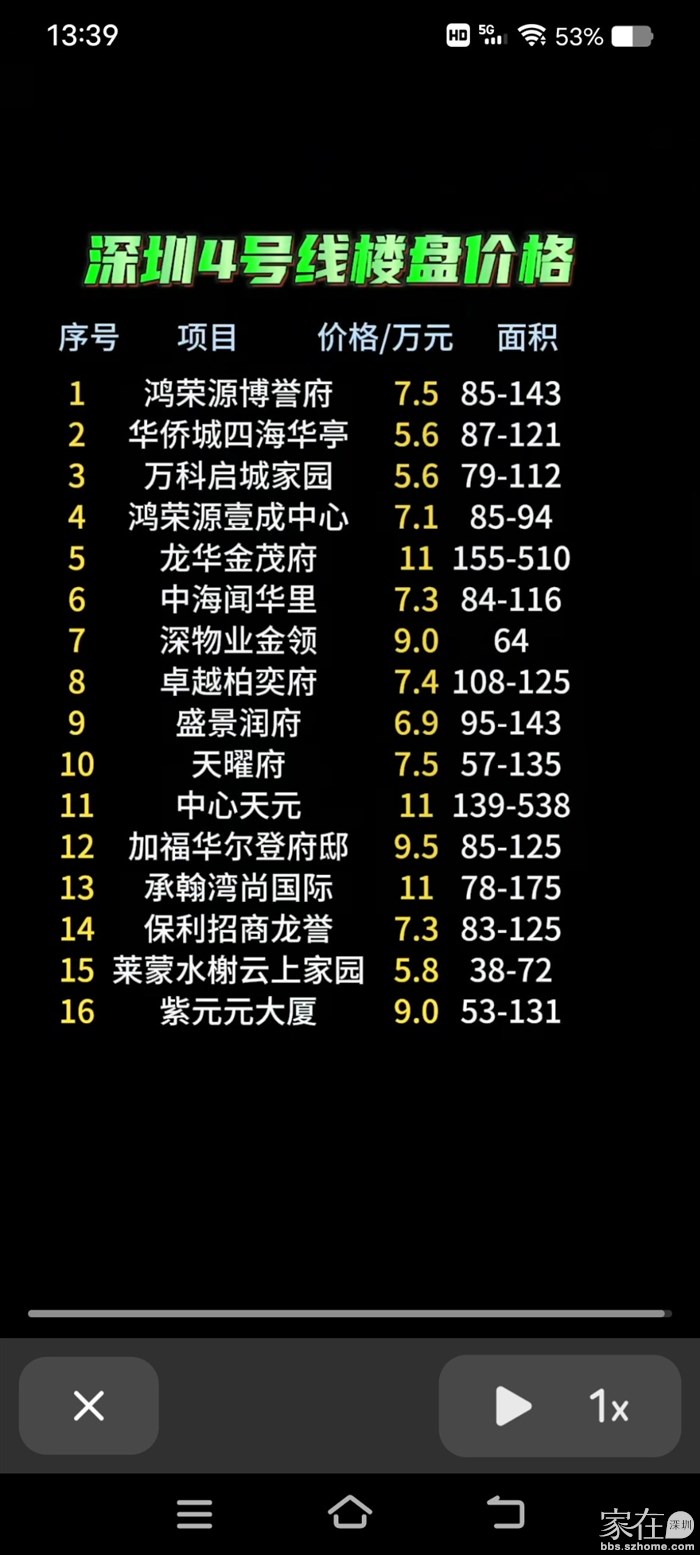This screenshot has width=700, height=1555.
Task: Go to the home screen
Action: (x=350, y=1512)
